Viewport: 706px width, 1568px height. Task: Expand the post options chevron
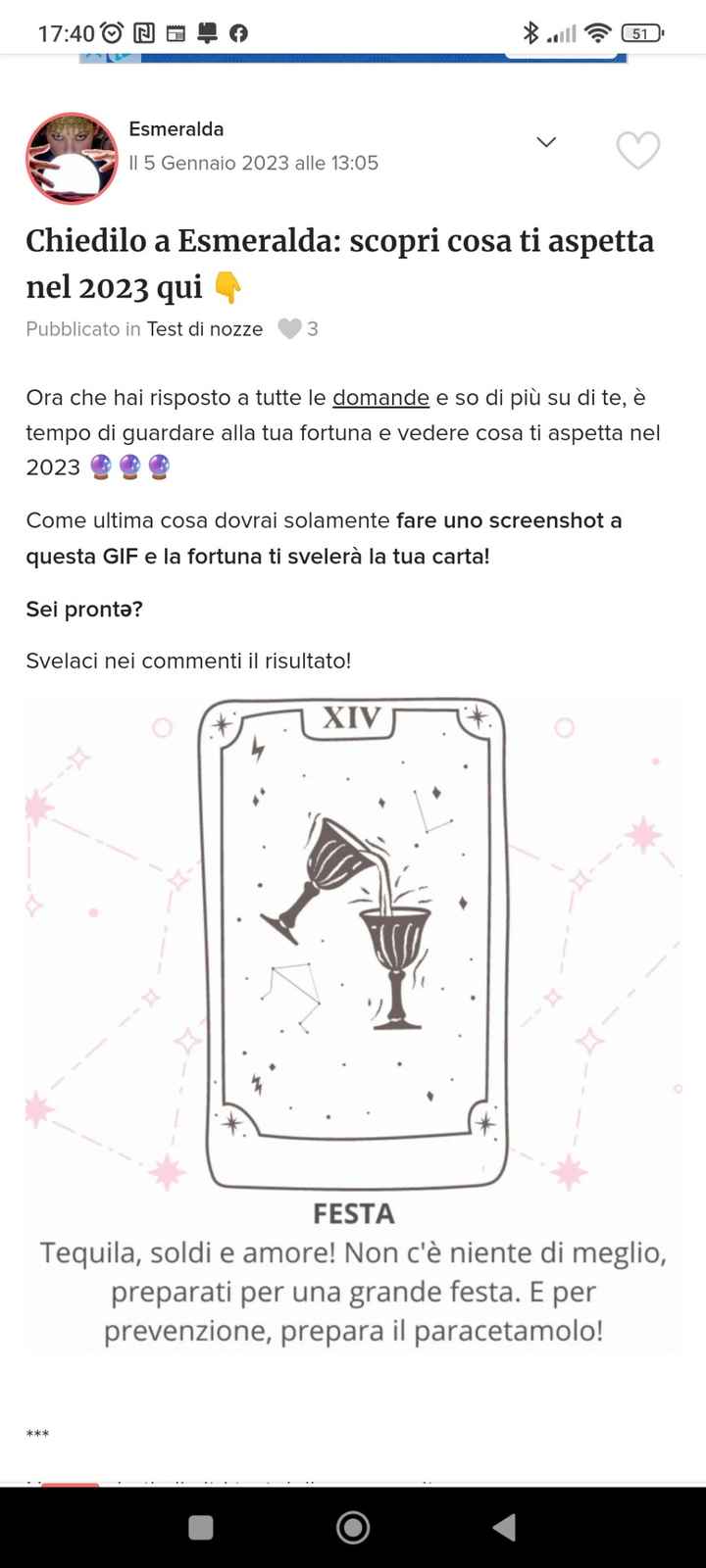tap(546, 142)
